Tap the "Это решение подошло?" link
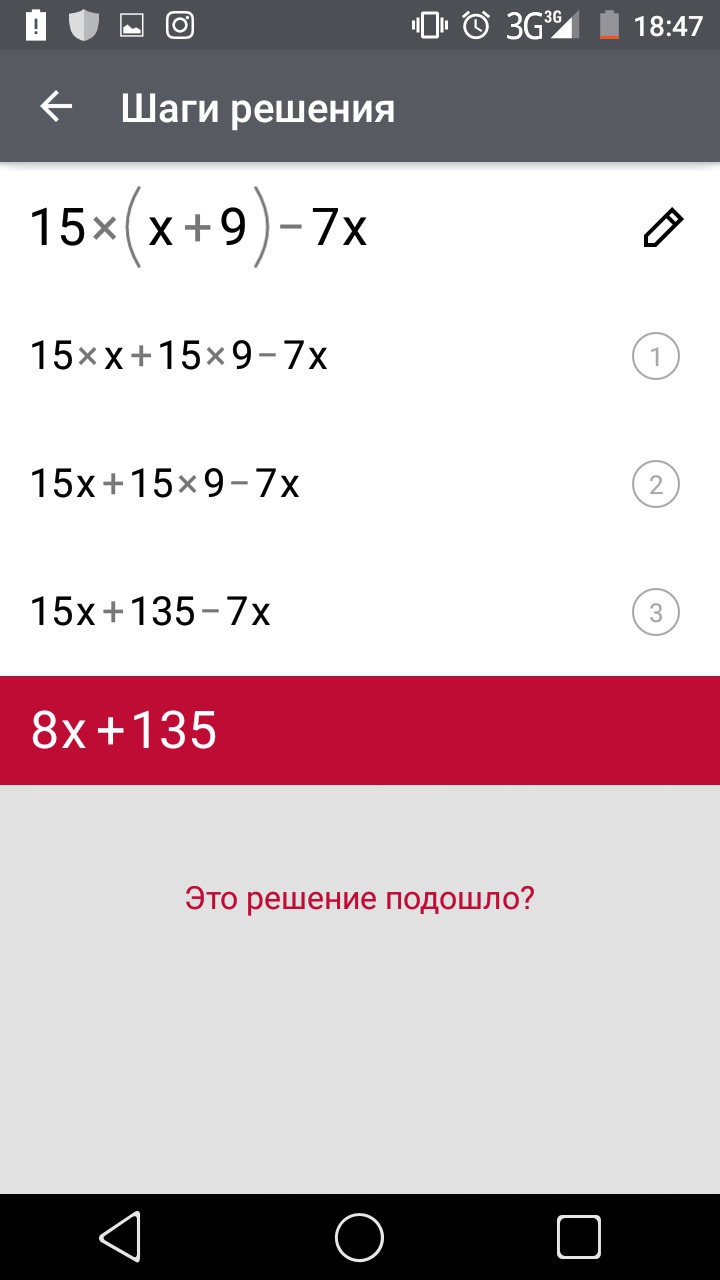 360,898
